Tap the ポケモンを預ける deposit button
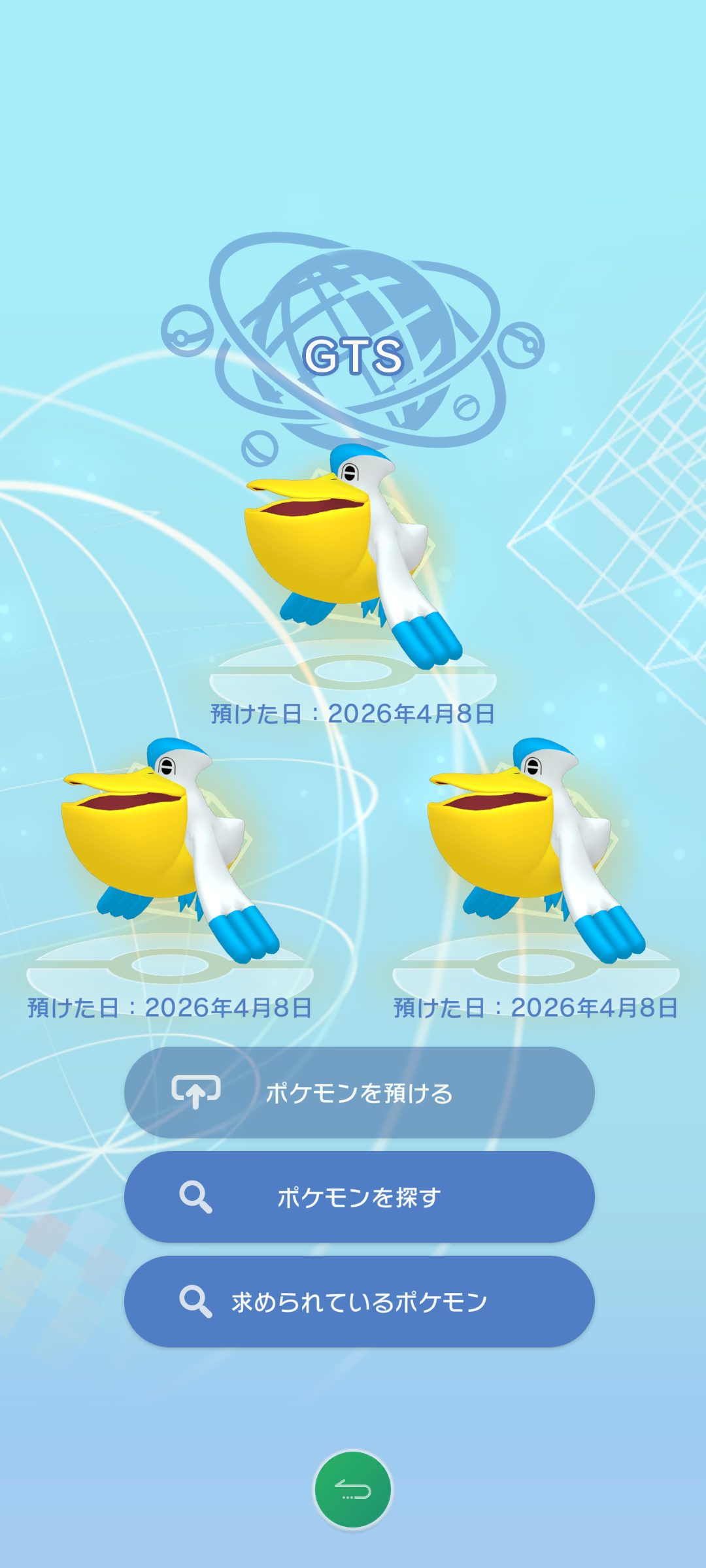Image resolution: width=706 pixels, height=1568 pixels. point(359,1092)
